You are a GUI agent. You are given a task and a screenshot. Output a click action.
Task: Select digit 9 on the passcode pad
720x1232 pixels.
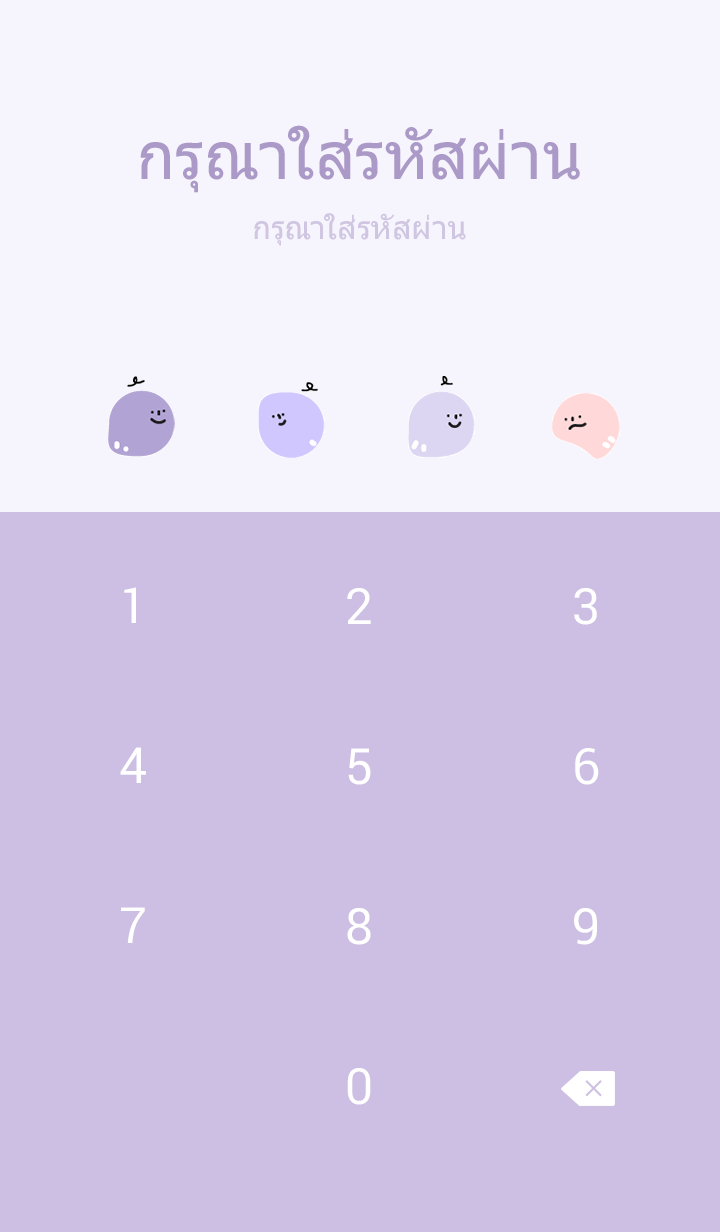tap(586, 927)
